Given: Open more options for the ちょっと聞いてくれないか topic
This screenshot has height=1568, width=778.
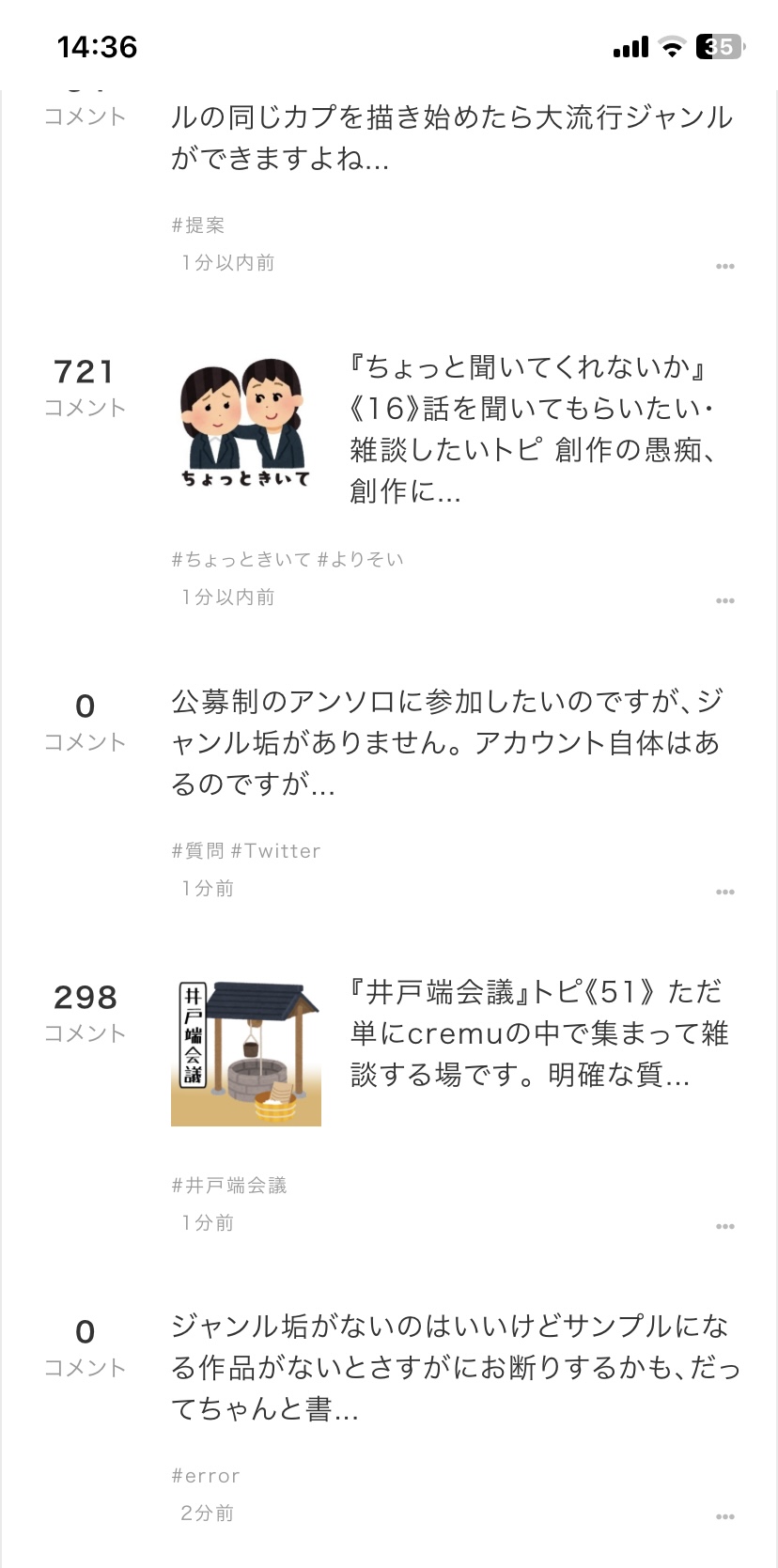Looking at the screenshot, I should 724,600.
